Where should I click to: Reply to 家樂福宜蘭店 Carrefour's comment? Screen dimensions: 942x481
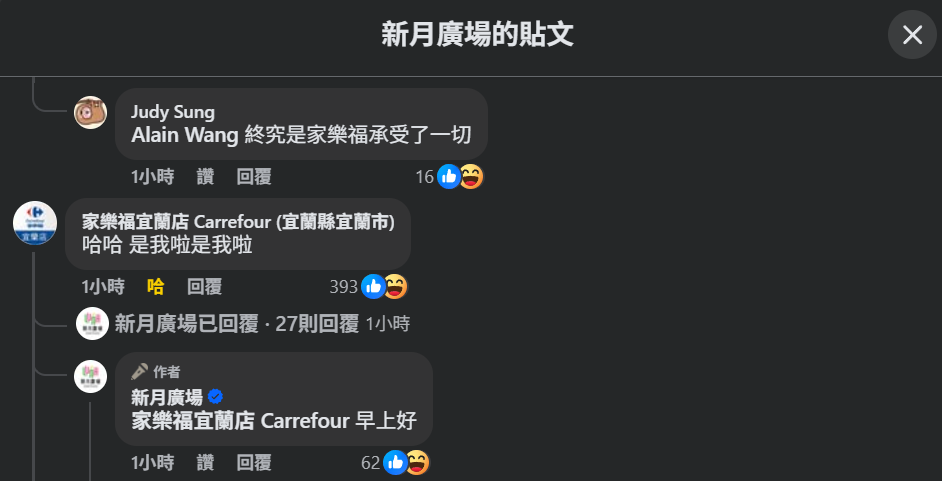click(x=205, y=287)
